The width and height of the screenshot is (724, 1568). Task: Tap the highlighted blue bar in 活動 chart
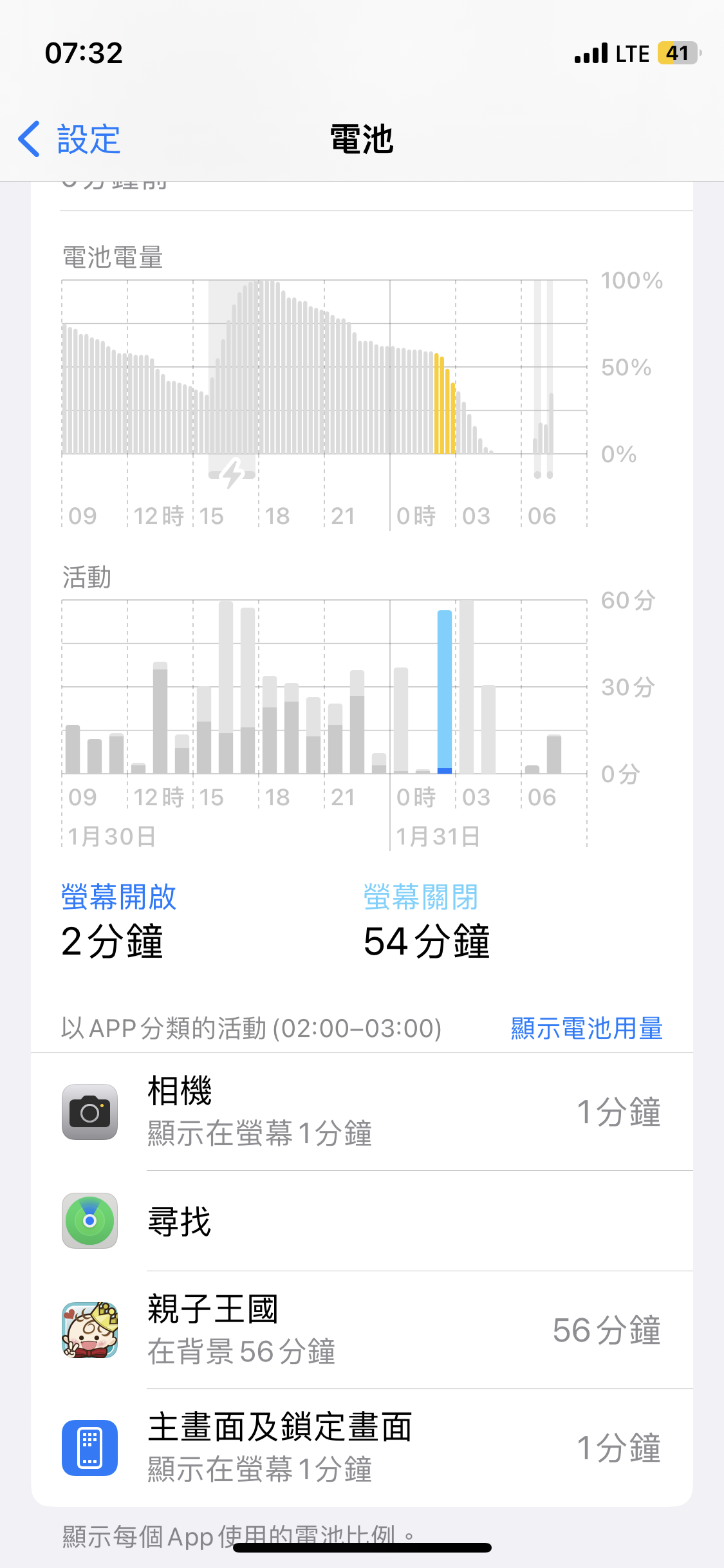(445, 692)
